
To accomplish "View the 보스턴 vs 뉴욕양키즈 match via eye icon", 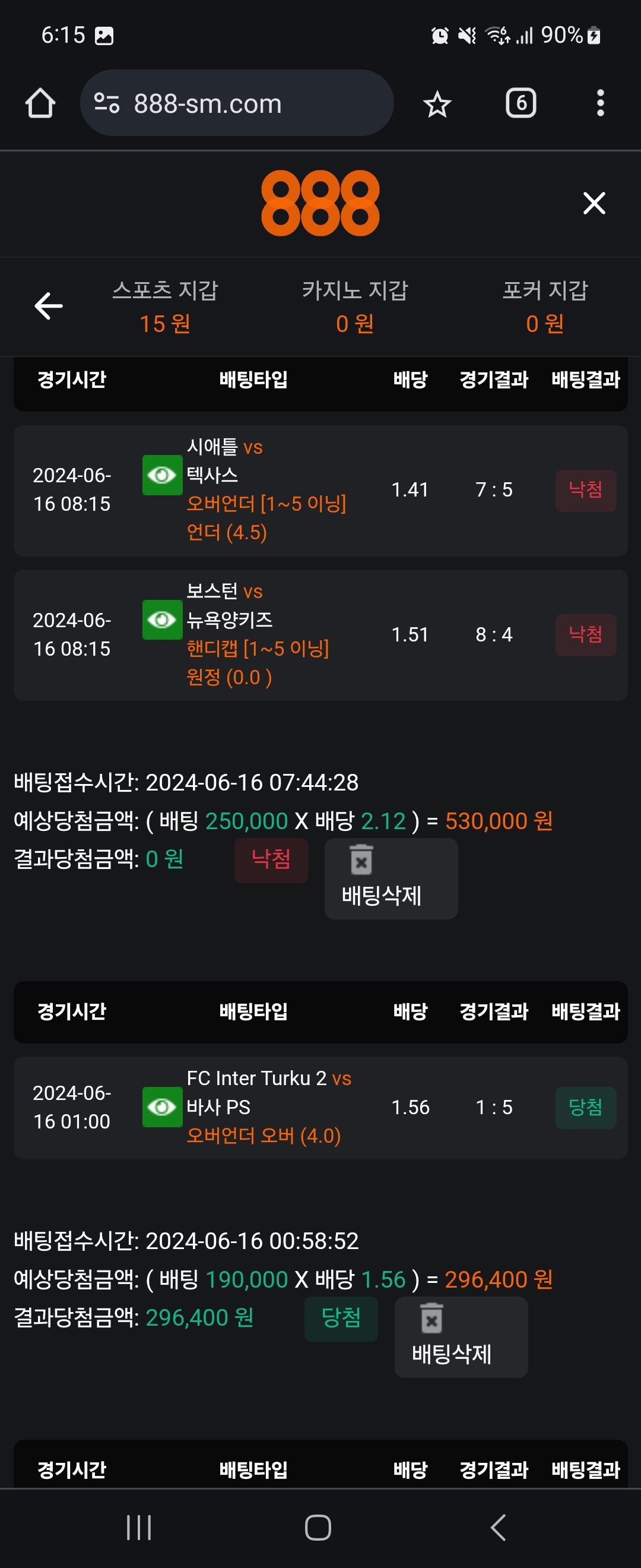I will 162,619.
